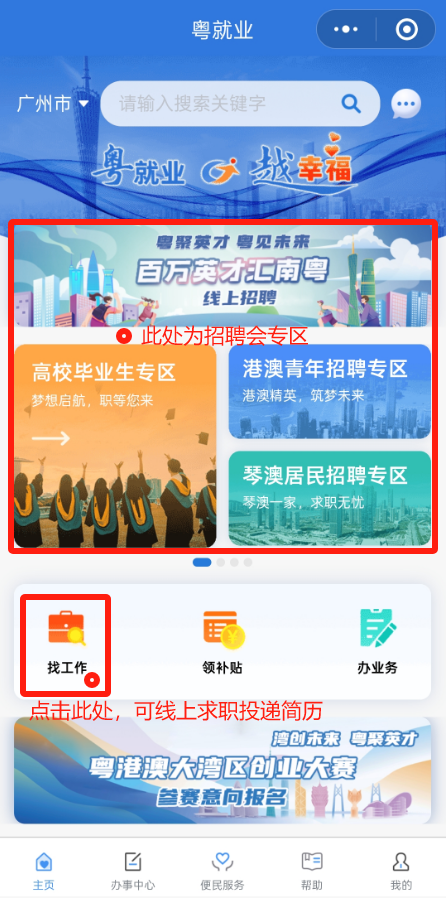This screenshot has height=898, width=447.
Task: Open the 粤港澳大湾区创业大赛 banner
Action: tap(223, 771)
